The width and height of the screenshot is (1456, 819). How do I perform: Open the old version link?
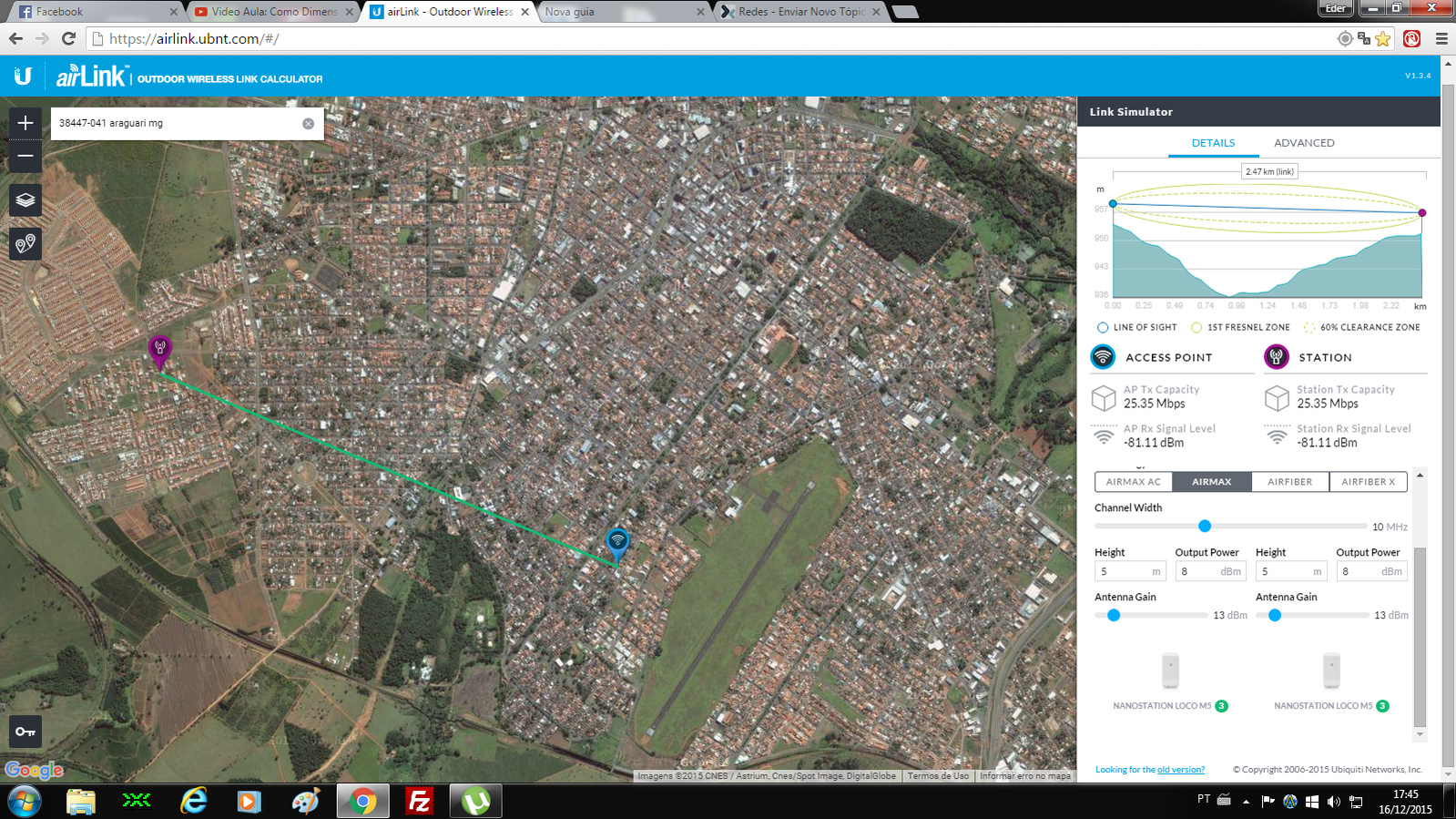point(1180,770)
